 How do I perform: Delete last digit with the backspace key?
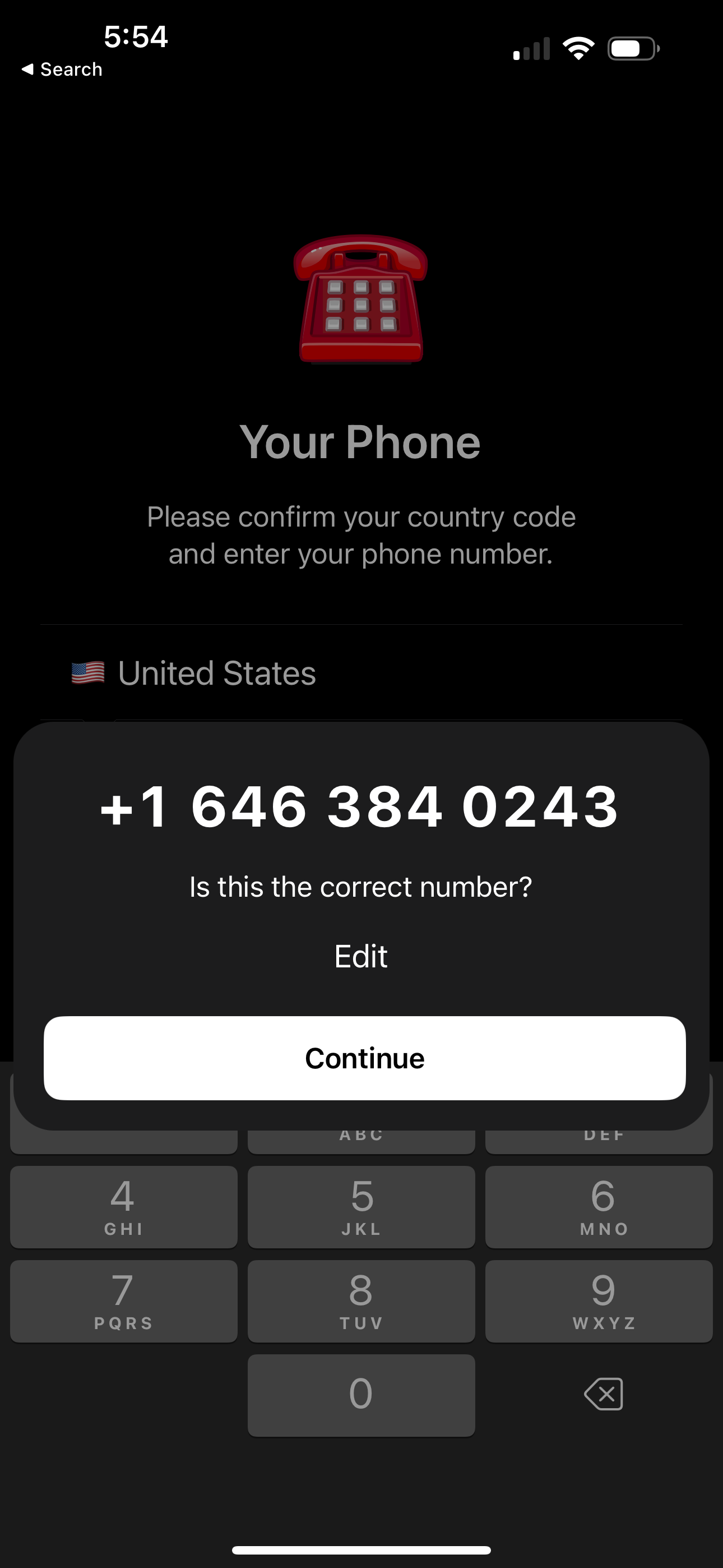603,1394
